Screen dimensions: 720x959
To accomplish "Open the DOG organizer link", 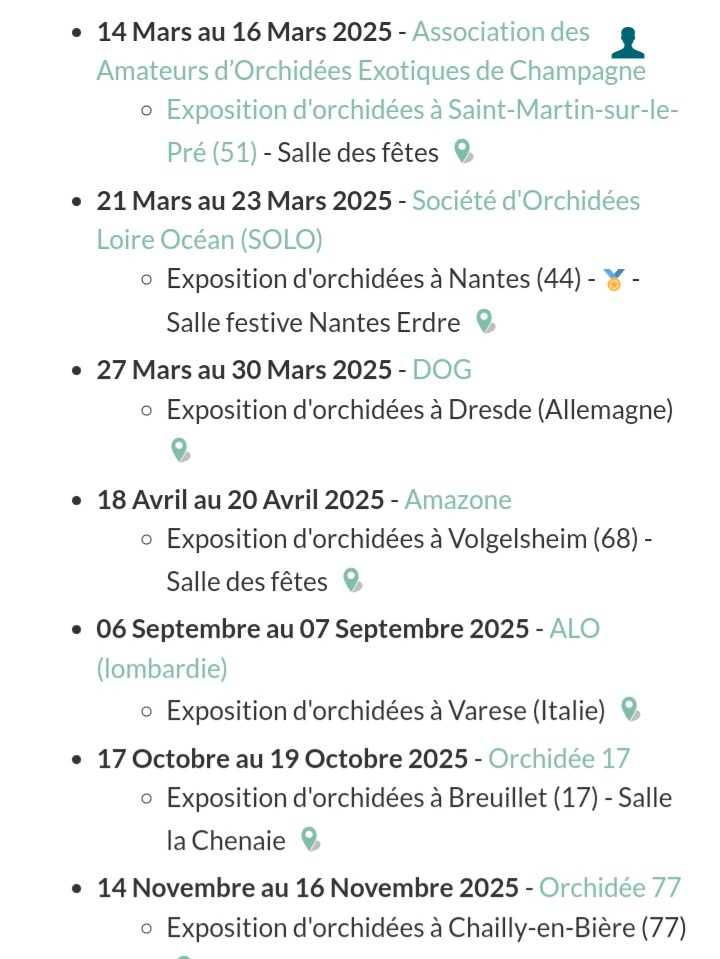I will (441, 370).
